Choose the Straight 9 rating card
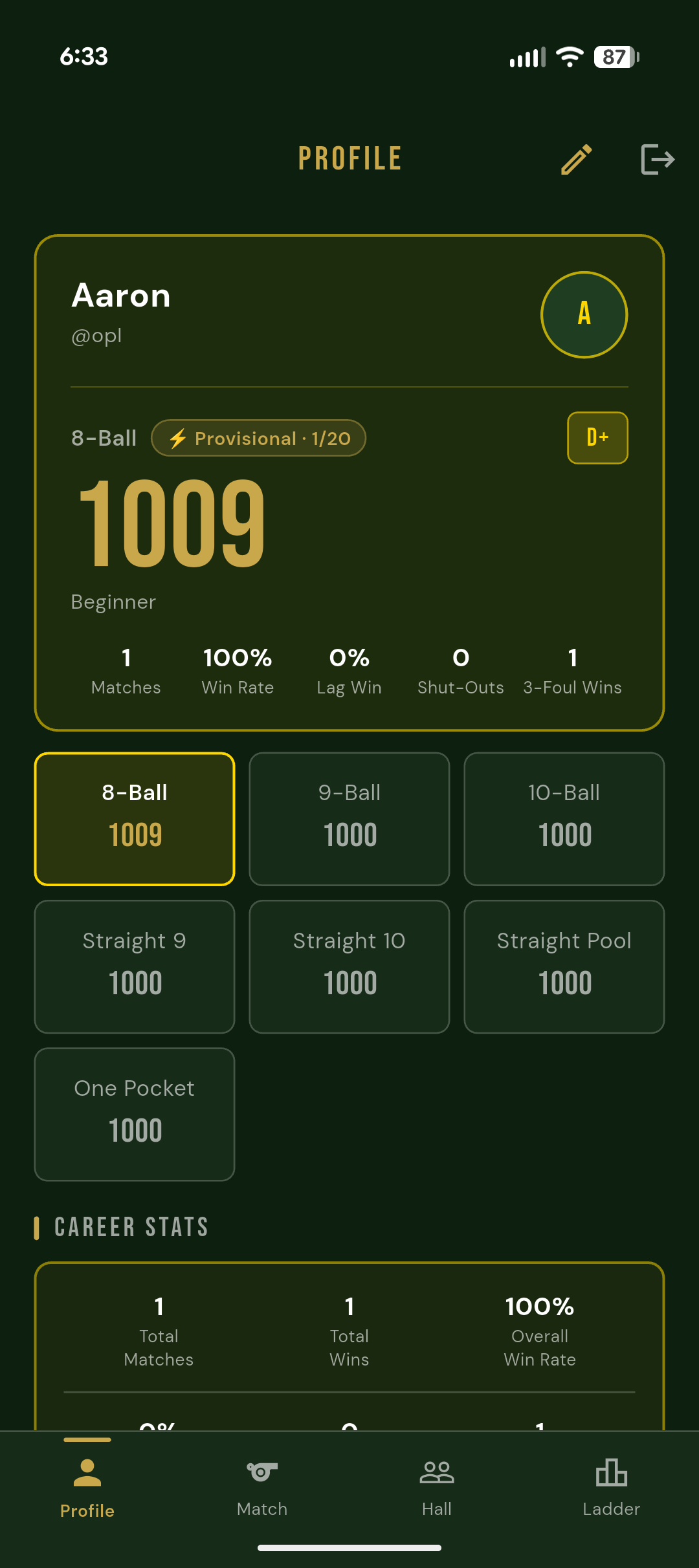This screenshot has height=1568, width=699. tap(135, 966)
